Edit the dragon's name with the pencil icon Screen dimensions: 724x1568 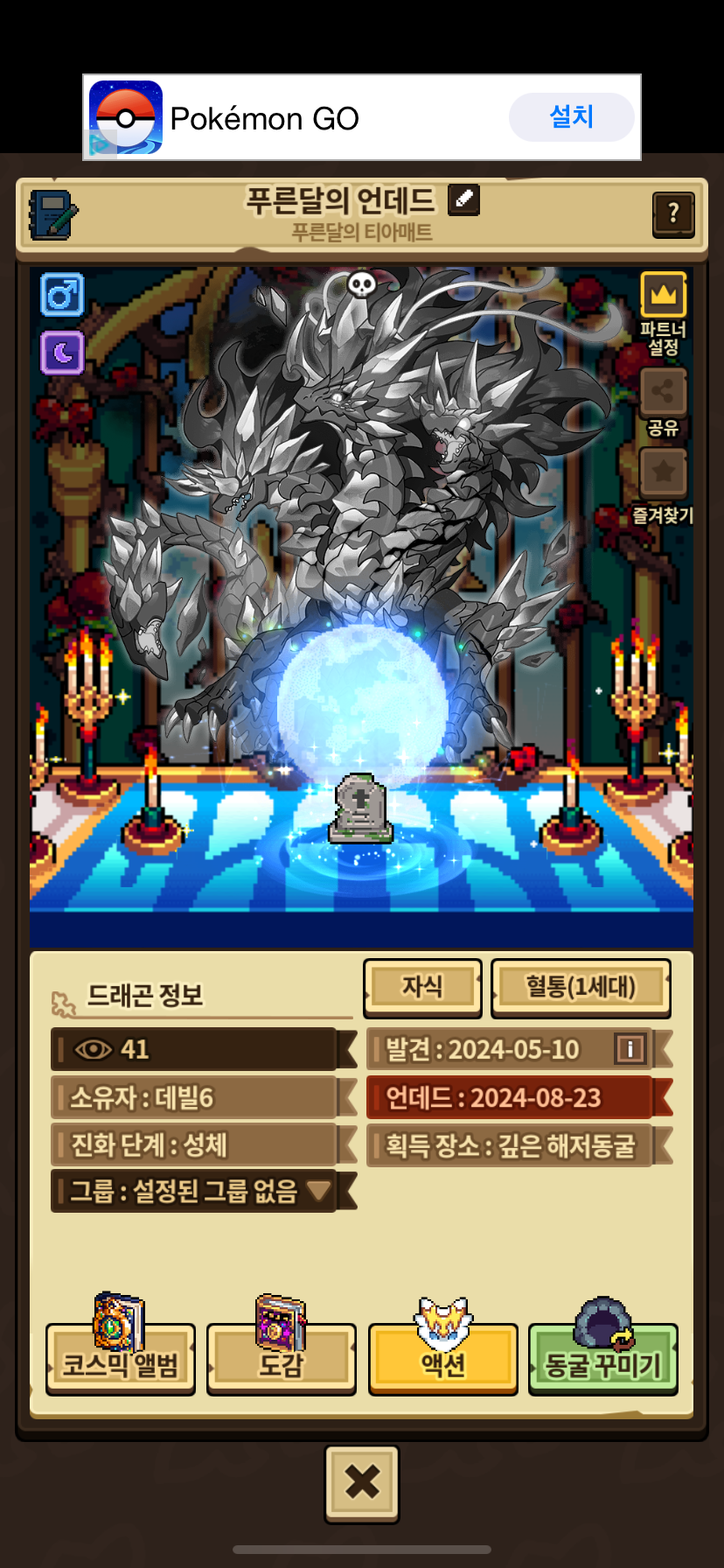pos(463,199)
